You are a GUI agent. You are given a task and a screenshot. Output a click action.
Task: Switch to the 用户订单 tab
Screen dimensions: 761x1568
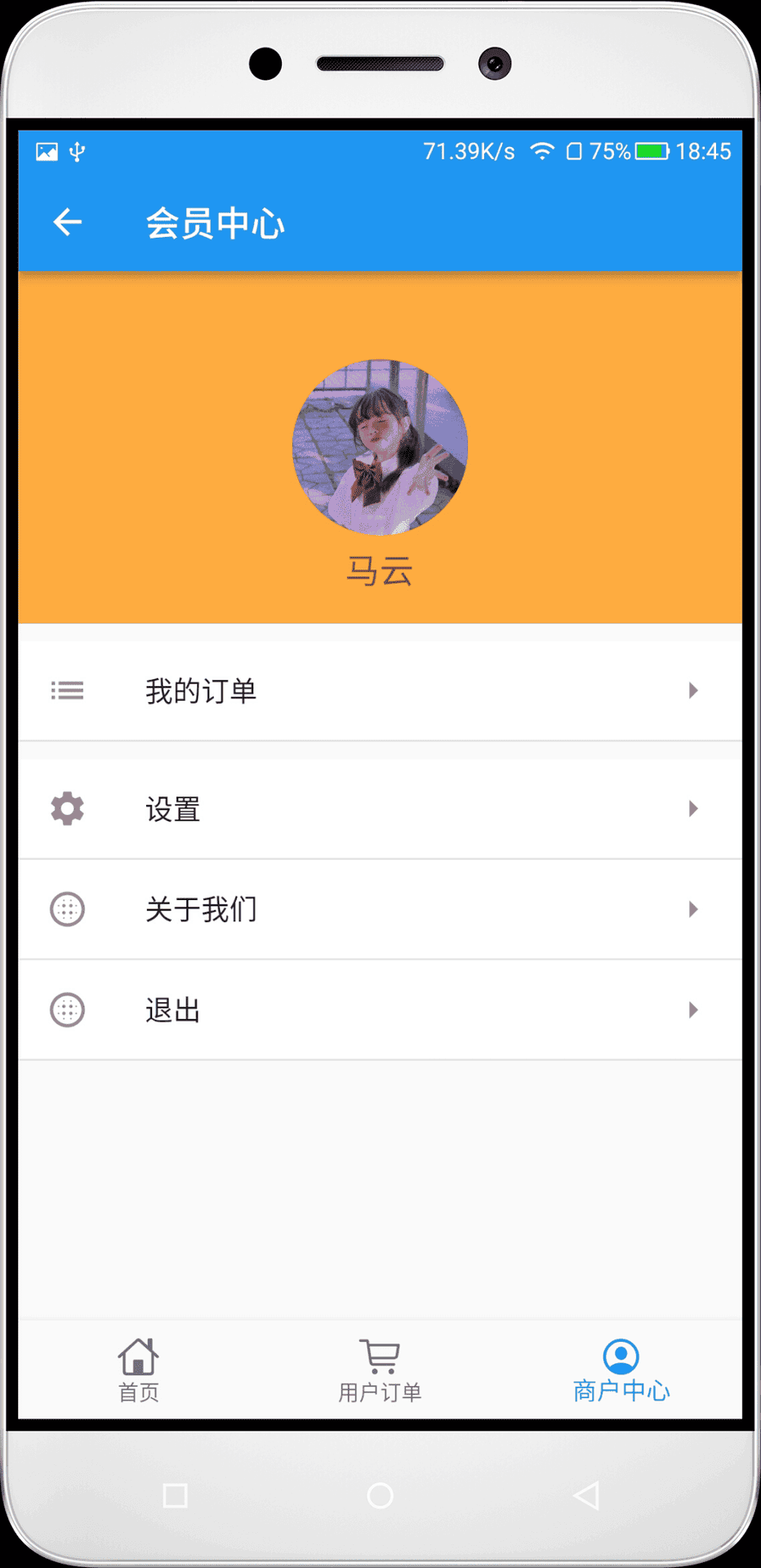point(380,1370)
